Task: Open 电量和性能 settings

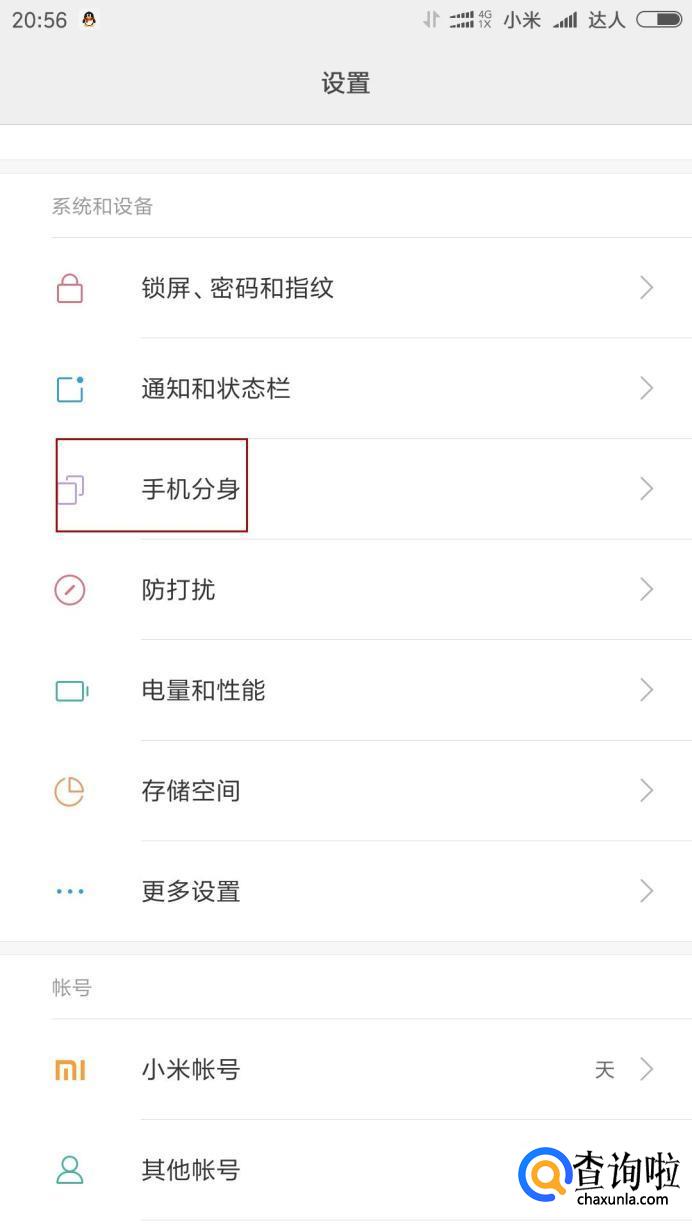Action: (346, 690)
